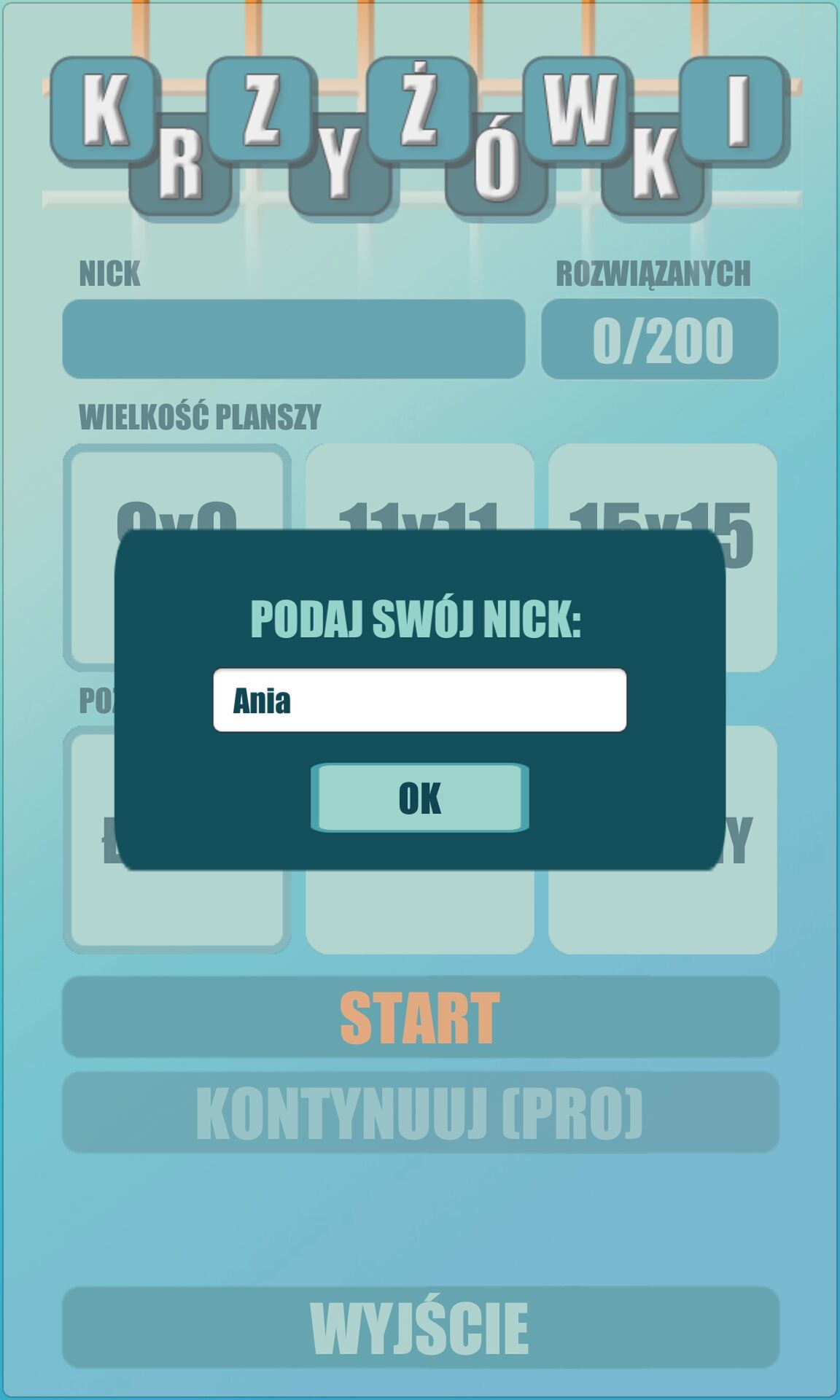The height and width of the screenshot is (1400, 840).
Task: Tap KONTYNUUJ (PRO) button
Action: click(x=421, y=1113)
